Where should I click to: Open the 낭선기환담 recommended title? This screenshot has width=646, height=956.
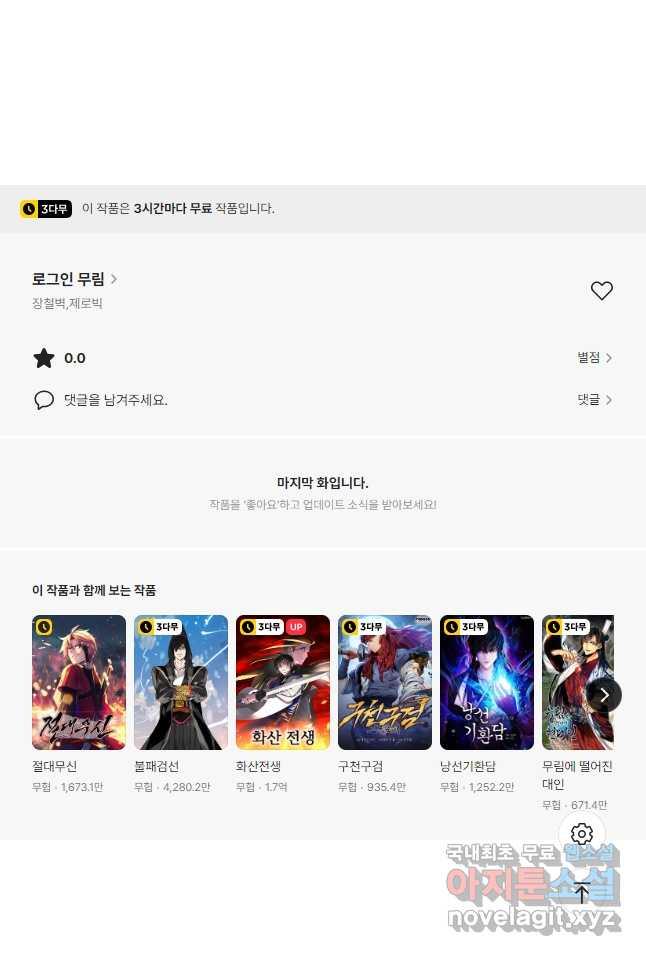click(487, 683)
